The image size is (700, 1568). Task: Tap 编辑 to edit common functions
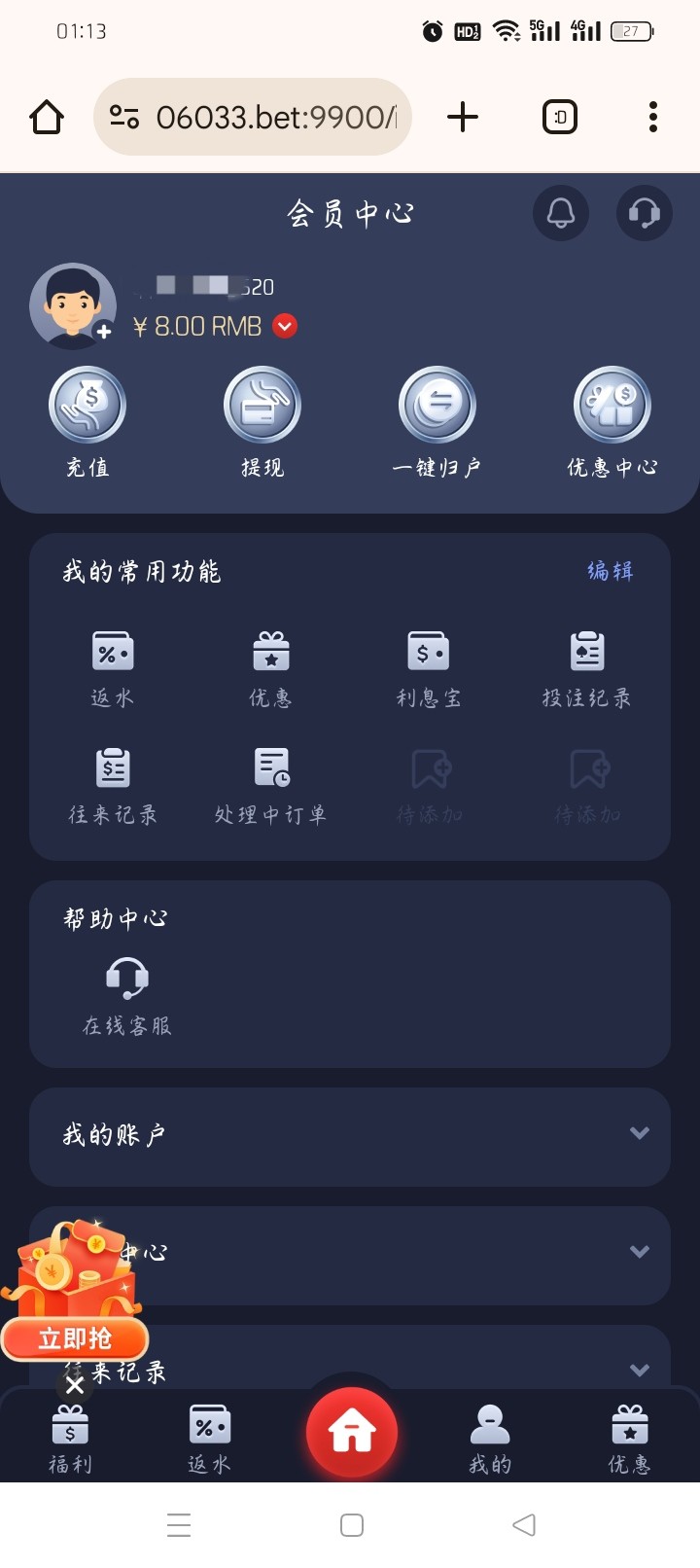click(610, 571)
